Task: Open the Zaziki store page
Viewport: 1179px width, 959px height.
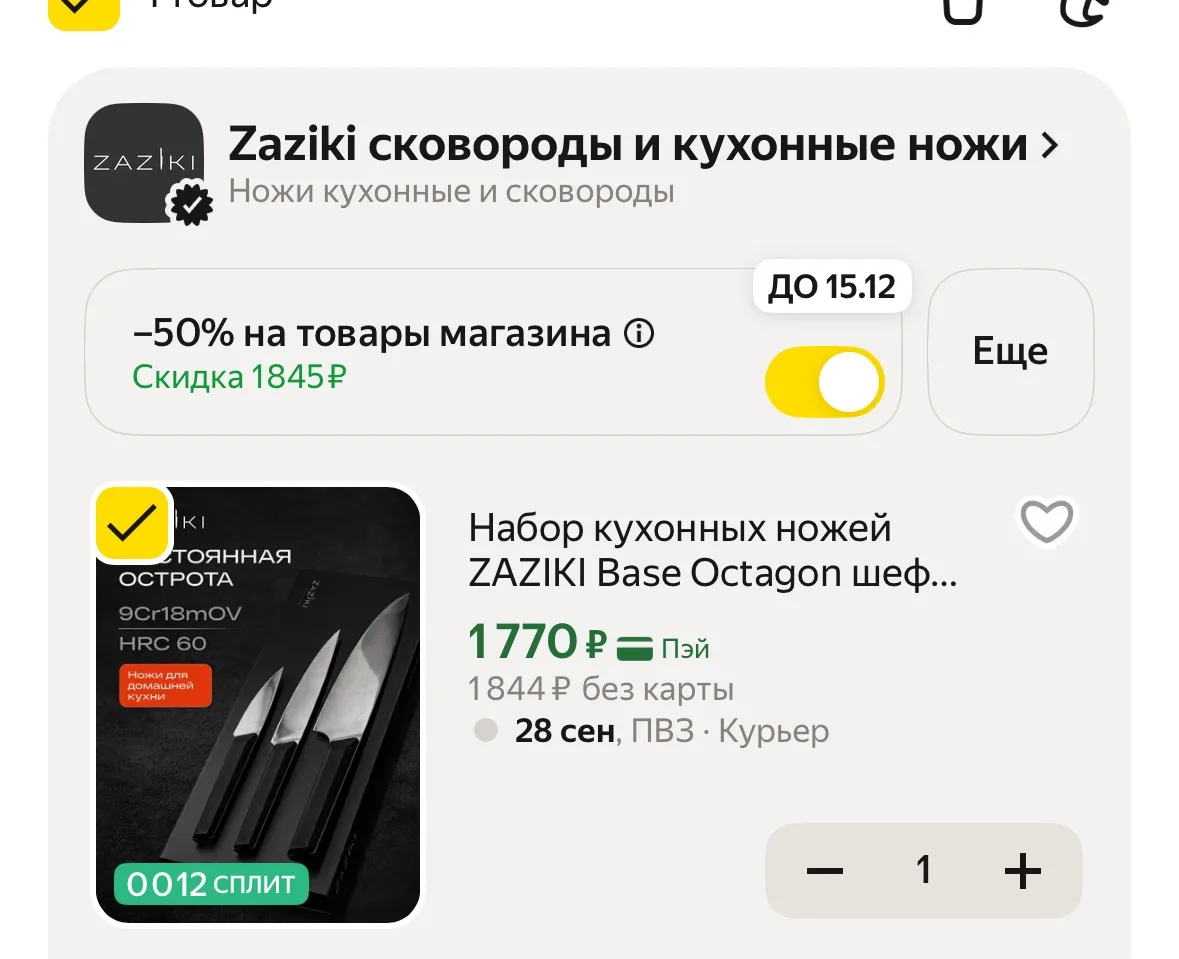Action: pos(643,144)
